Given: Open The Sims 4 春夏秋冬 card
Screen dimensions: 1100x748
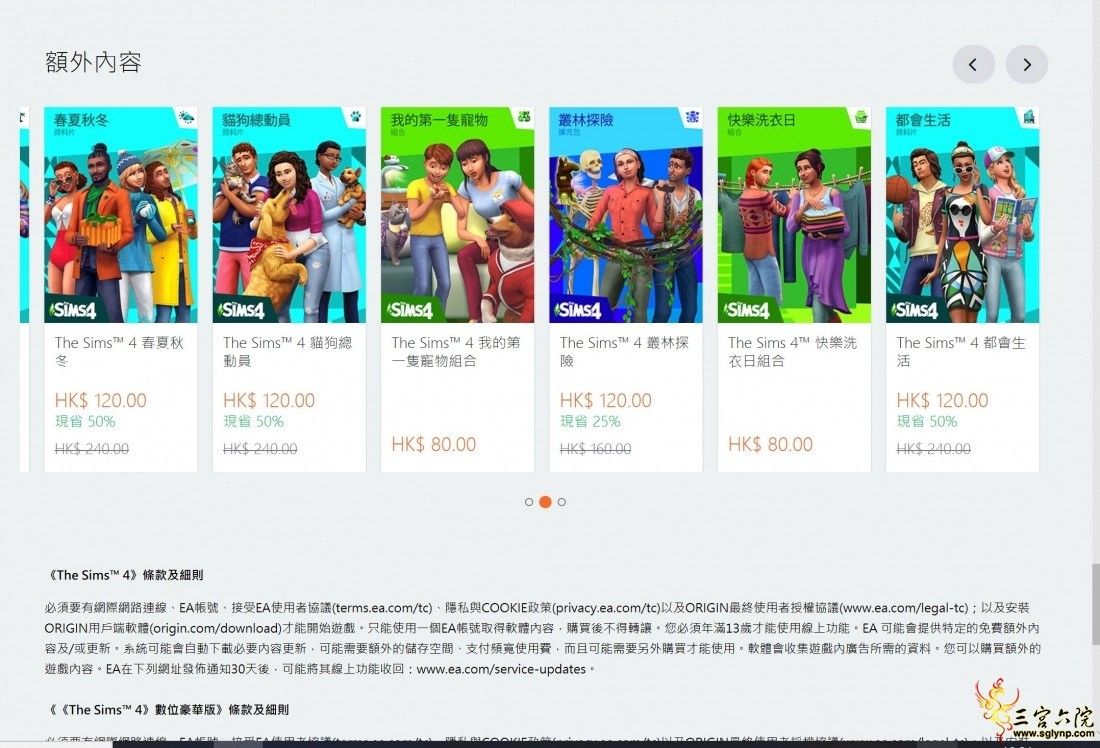Looking at the screenshot, I should click(120, 215).
